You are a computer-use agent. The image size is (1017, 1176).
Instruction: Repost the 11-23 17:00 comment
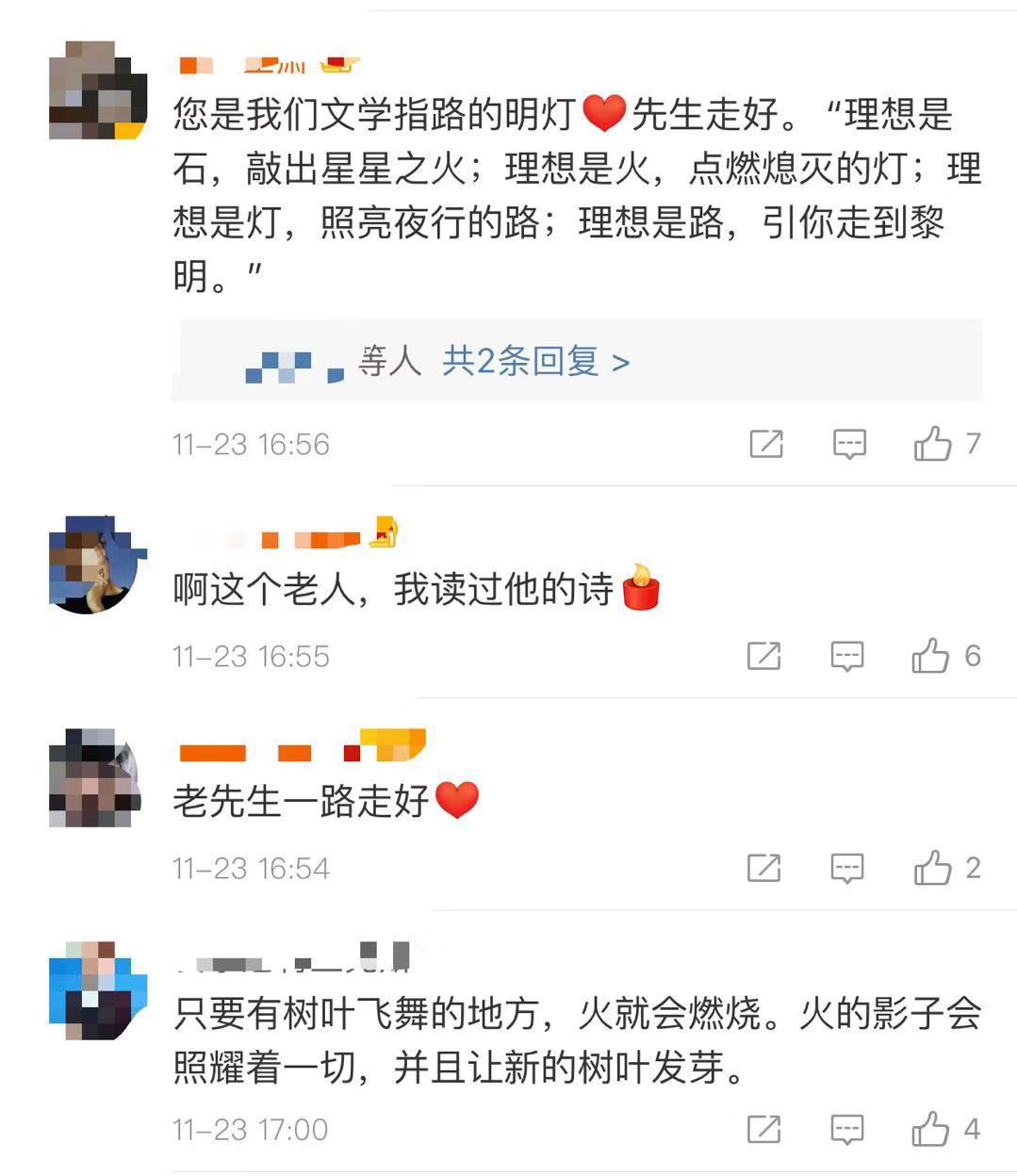(763, 1128)
